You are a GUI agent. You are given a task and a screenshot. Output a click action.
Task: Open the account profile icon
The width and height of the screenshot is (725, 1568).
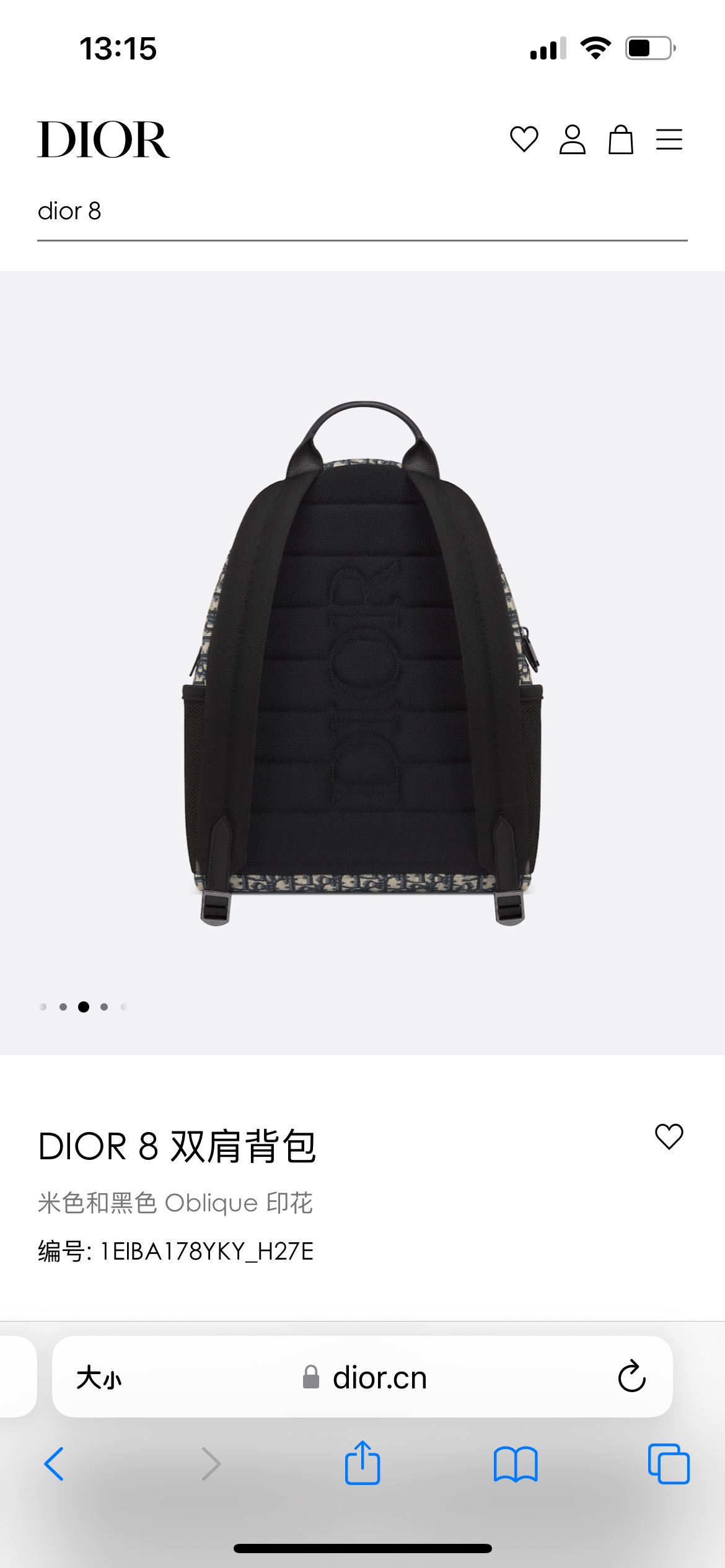[572, 139]
